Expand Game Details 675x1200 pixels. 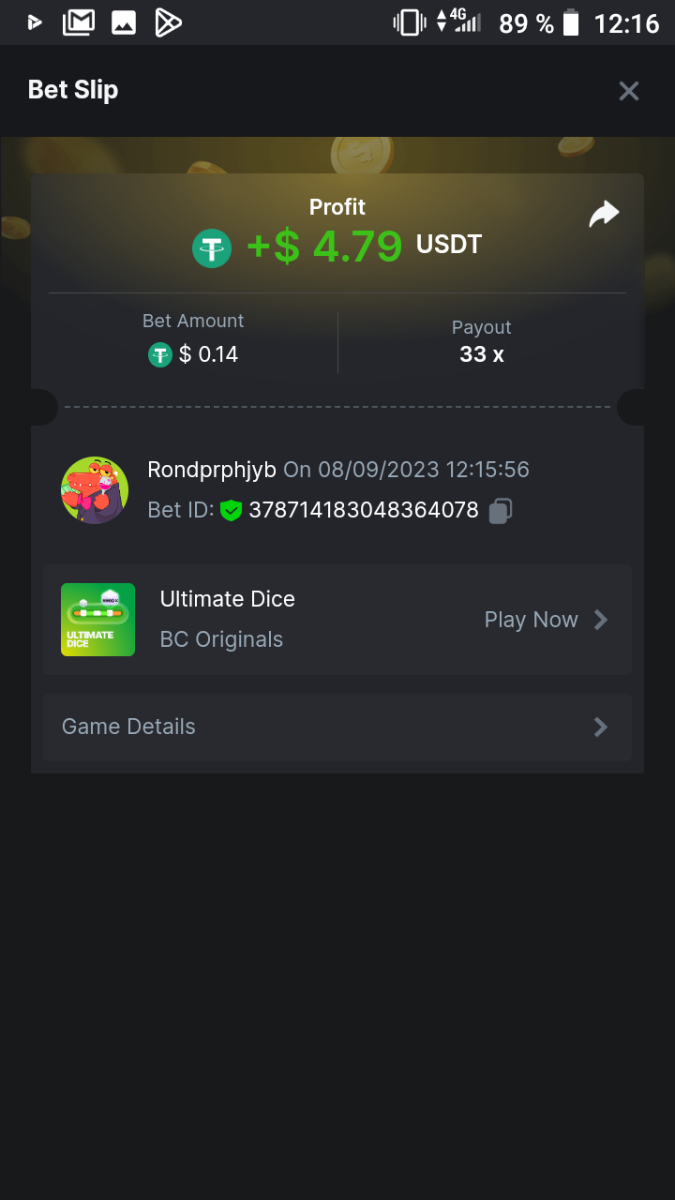[x=337, y=727]
